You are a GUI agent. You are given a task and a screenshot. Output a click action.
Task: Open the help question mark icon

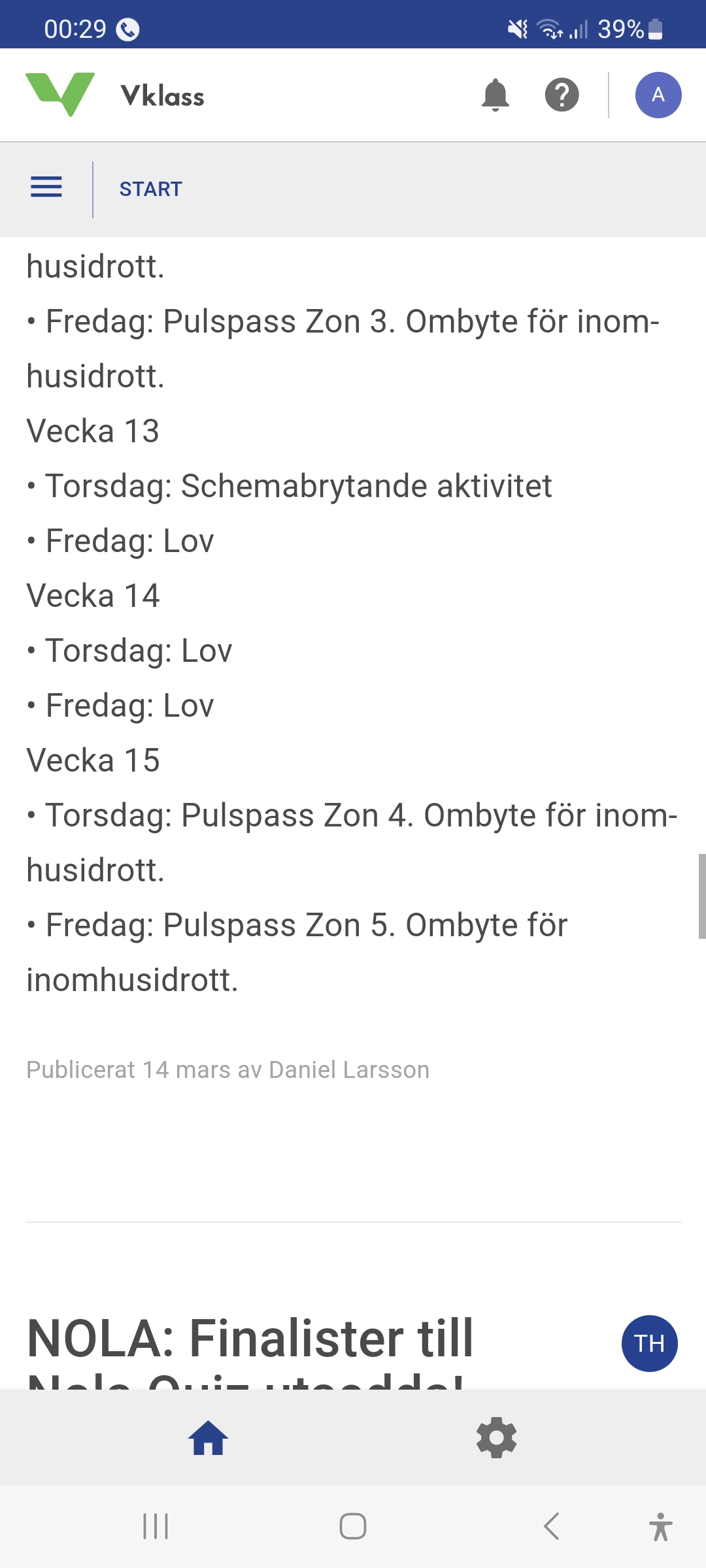[x=562, y=95]
